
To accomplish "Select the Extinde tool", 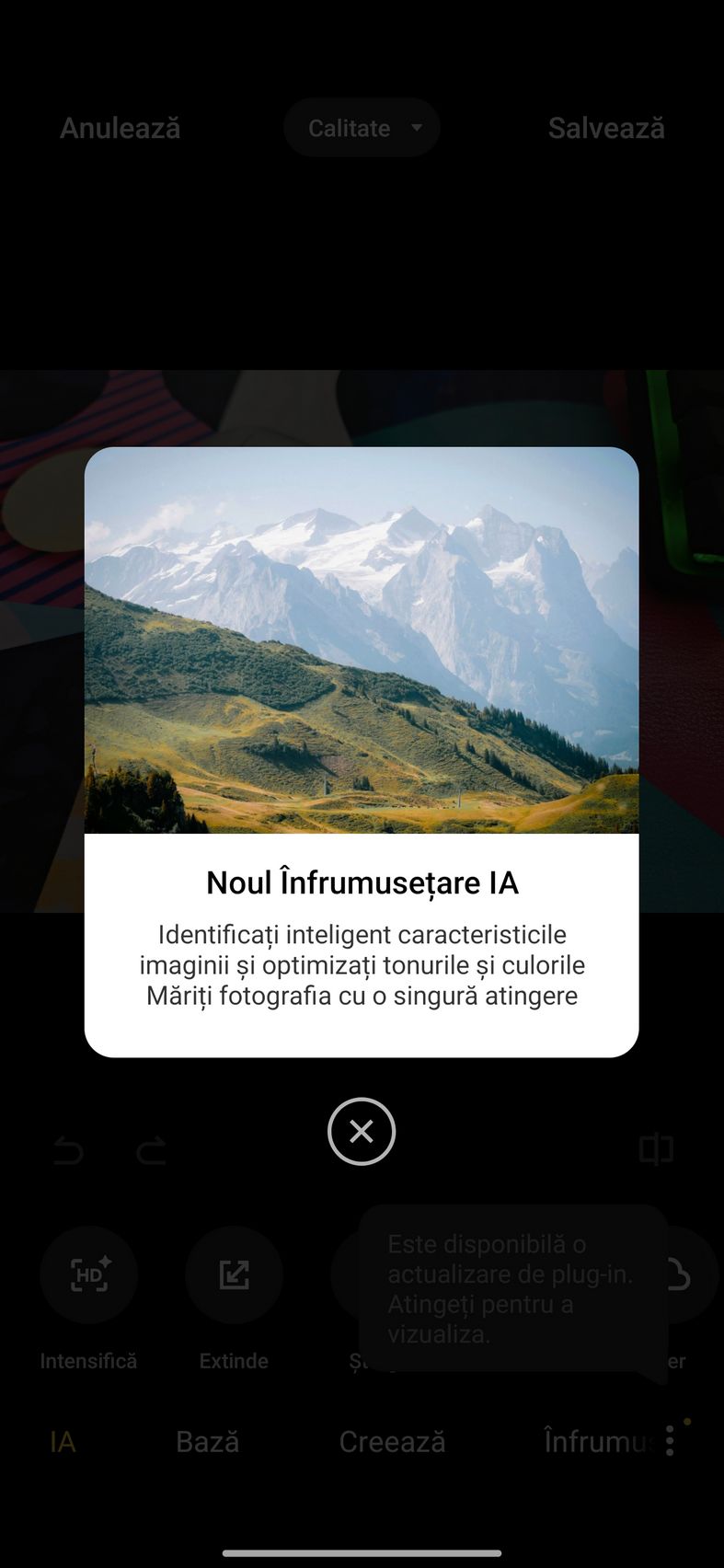I will point(234,1274).
